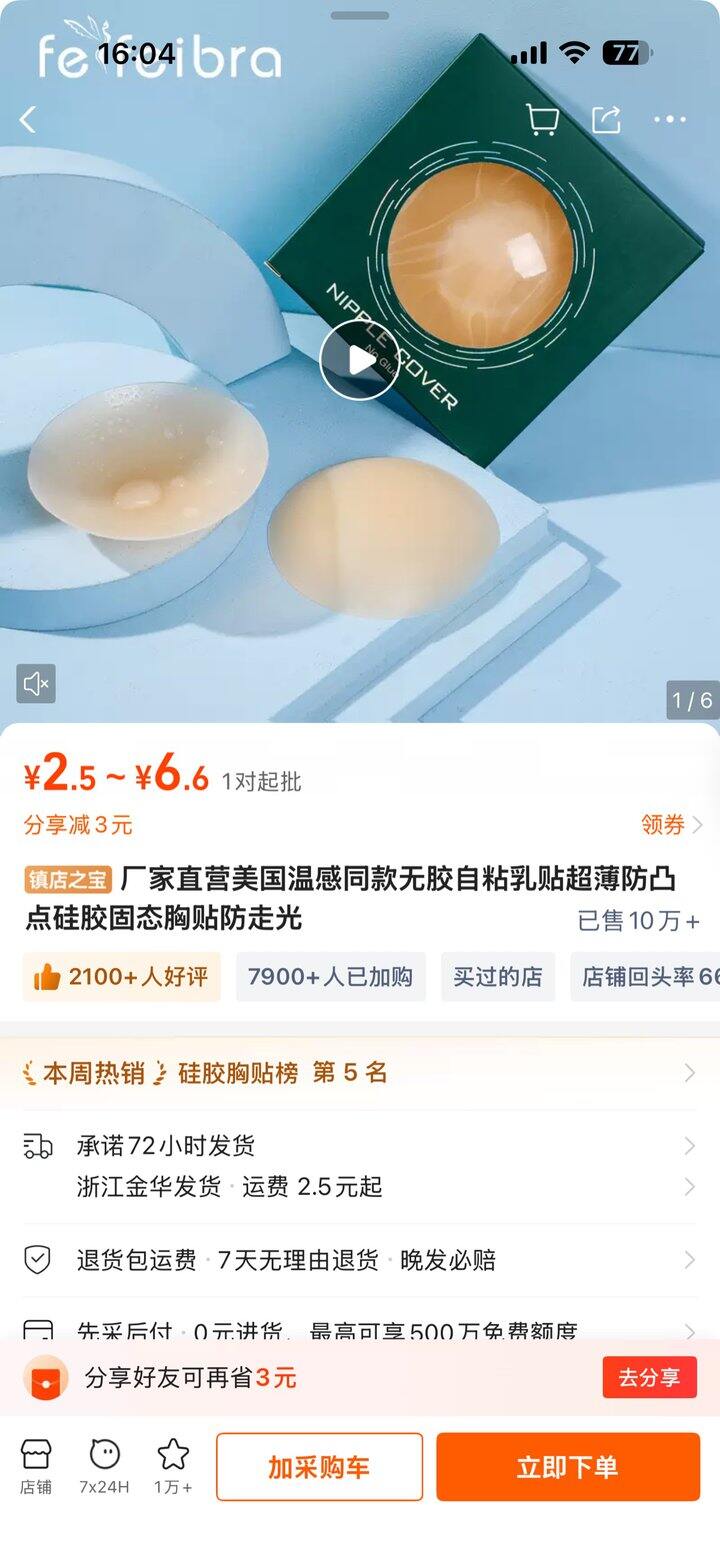Tap 去分享 to save 3元

pos(648,1377)
